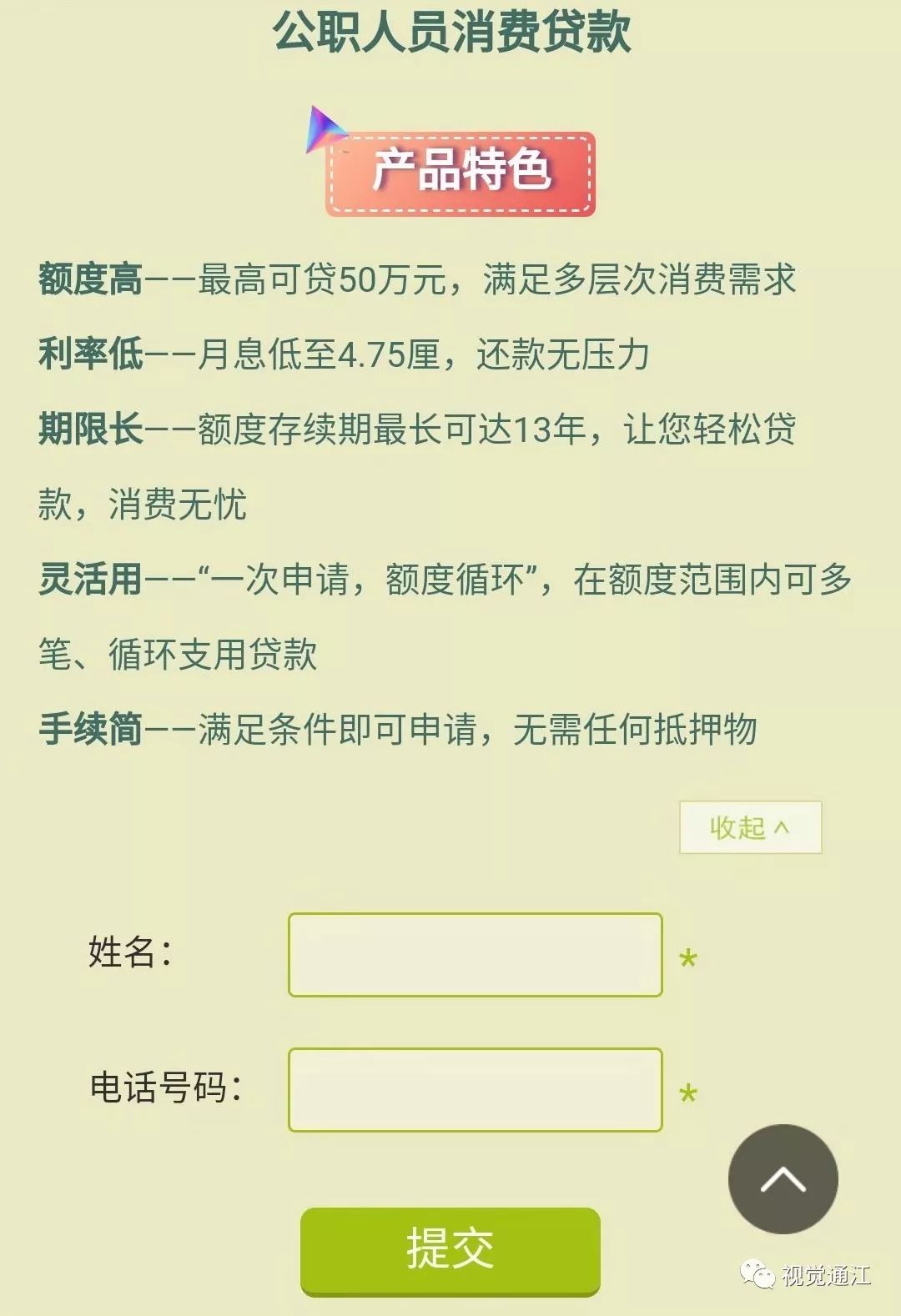The height and width of the screenshot is (1316, 901).
Task: Select the 期限长 feature heading
Action: [92, 426]
